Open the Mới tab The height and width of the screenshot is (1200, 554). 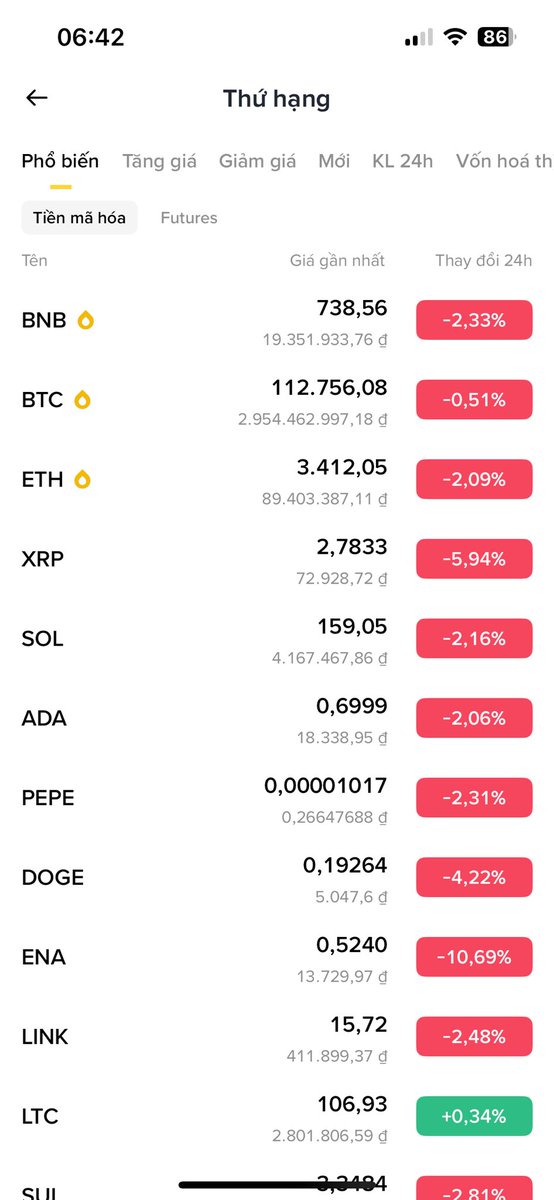tap(334, 161)
